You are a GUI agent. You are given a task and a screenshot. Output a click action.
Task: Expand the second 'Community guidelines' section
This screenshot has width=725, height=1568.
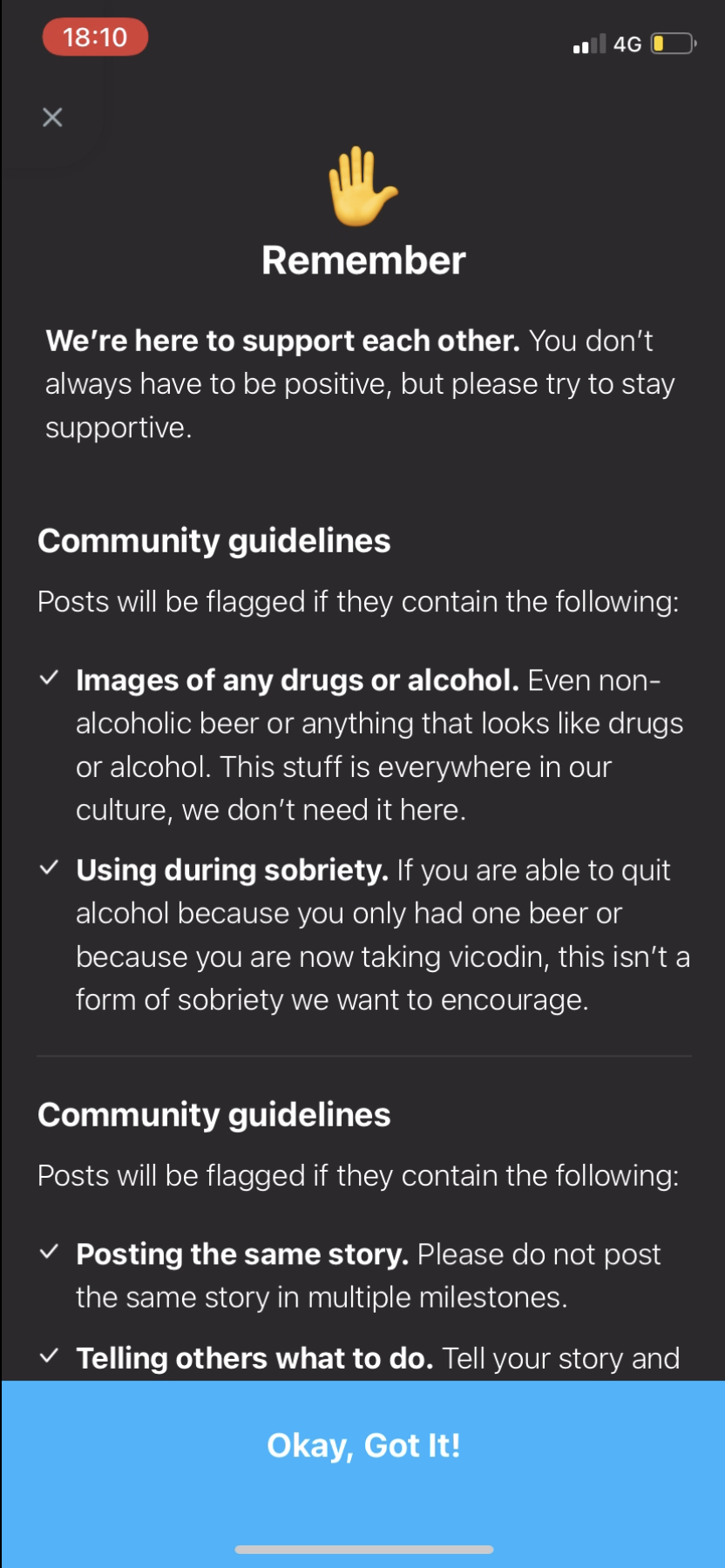click(x=213, y=1115)
